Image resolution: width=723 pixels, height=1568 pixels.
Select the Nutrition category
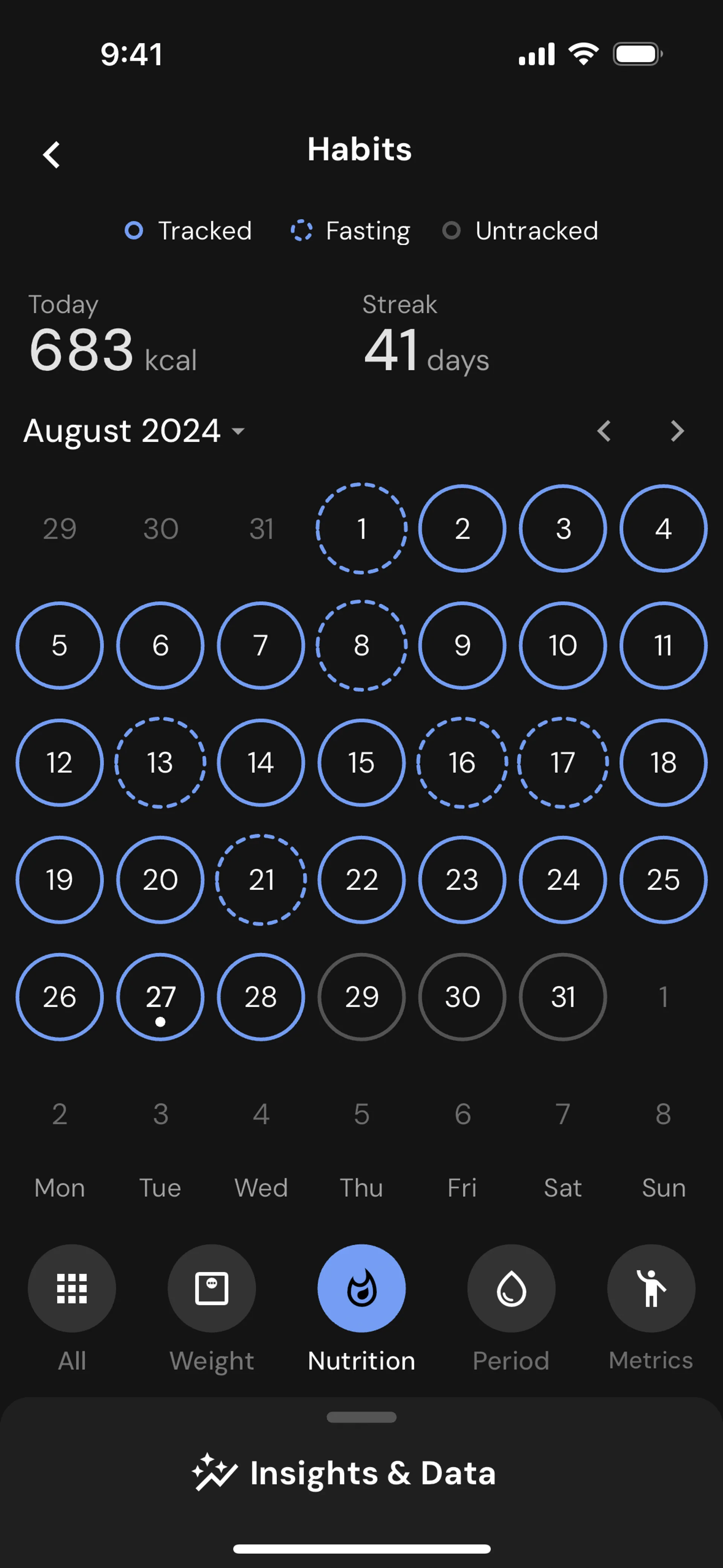361,1288
